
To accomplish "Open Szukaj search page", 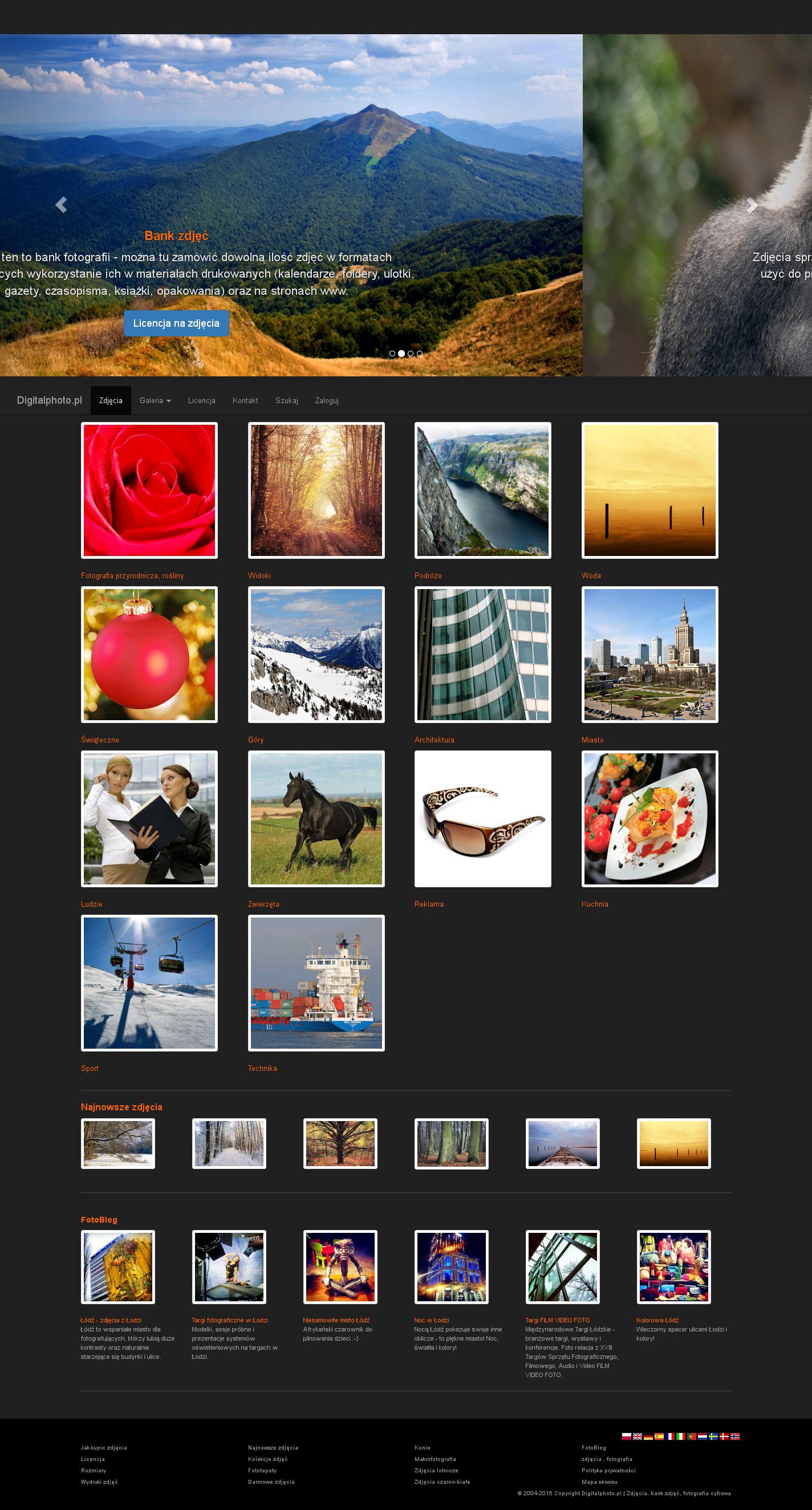I will (x=287, y=400).
